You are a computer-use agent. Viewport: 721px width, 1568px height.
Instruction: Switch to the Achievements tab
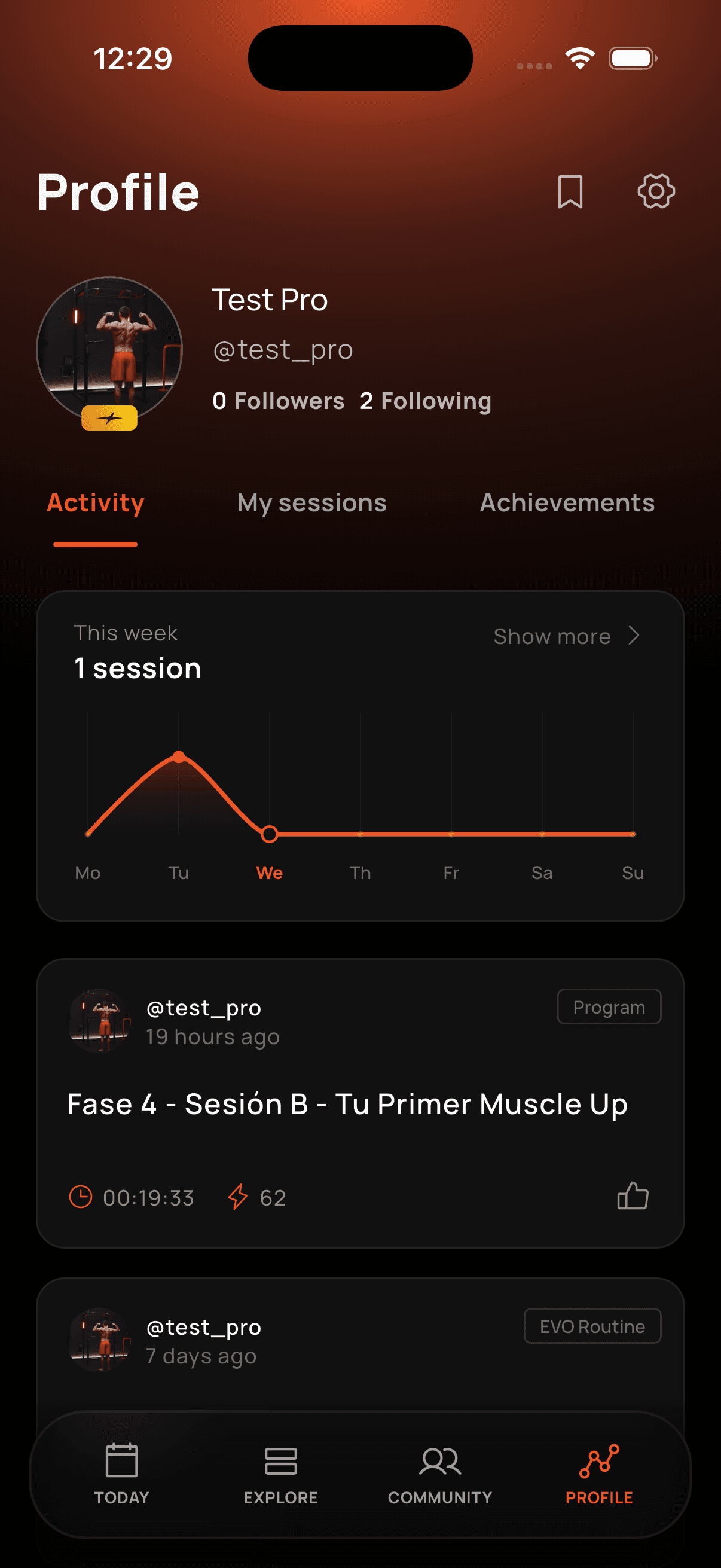point(567,504)
